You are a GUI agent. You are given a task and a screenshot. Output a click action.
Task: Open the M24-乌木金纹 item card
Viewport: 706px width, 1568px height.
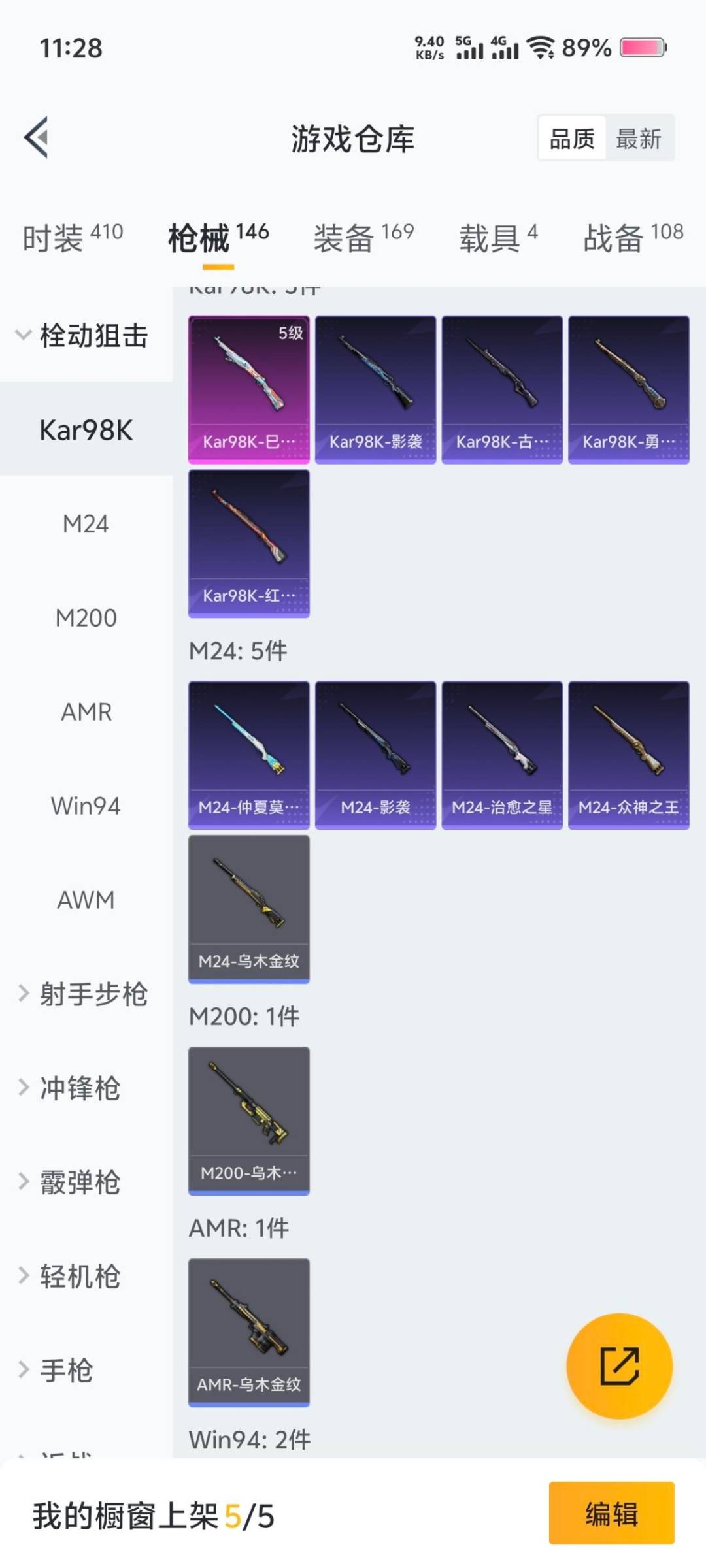click(248, 908)
